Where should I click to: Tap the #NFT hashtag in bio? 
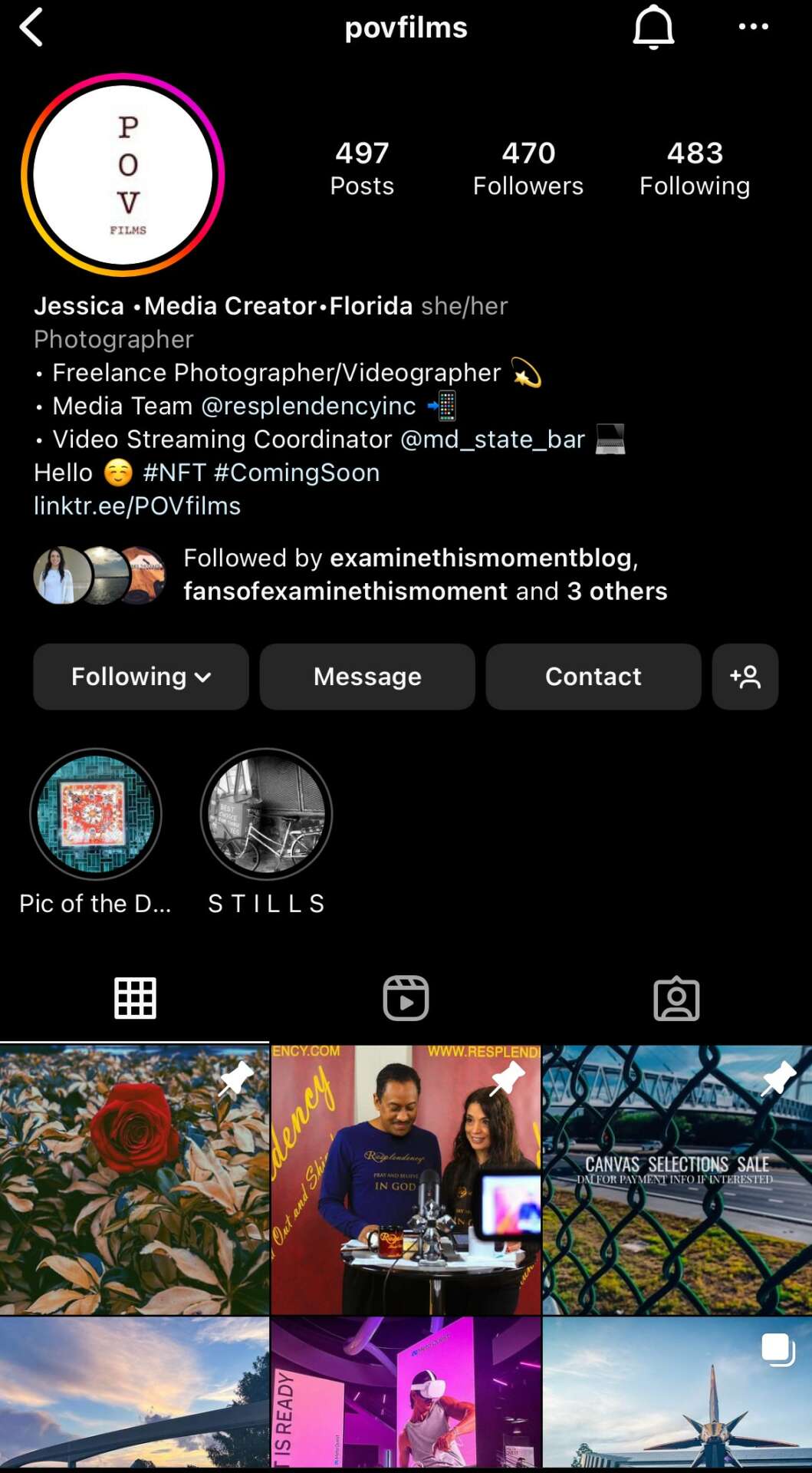[174, 473]
